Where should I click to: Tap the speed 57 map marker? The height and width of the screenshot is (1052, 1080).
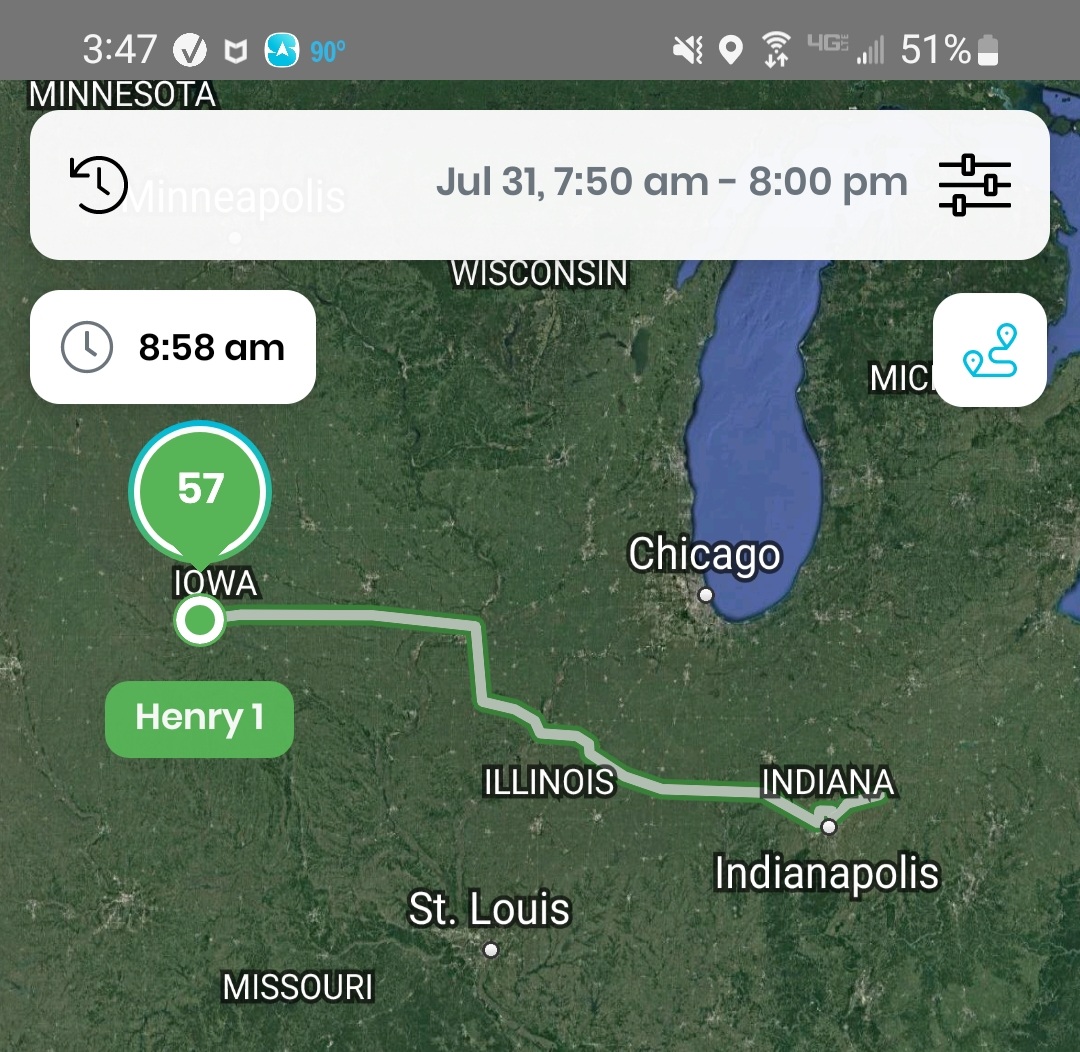200,491
